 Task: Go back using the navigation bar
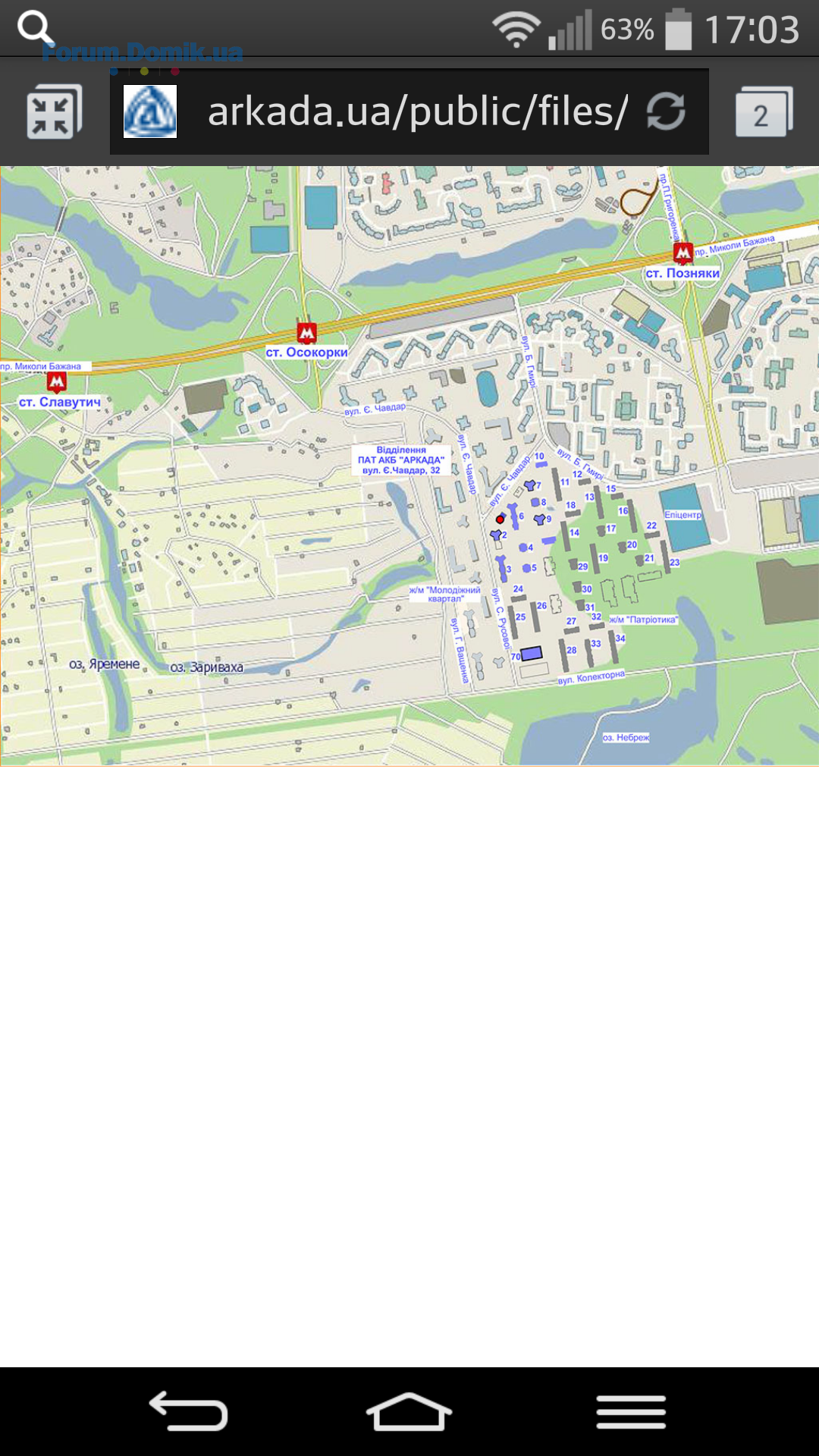189,1411
